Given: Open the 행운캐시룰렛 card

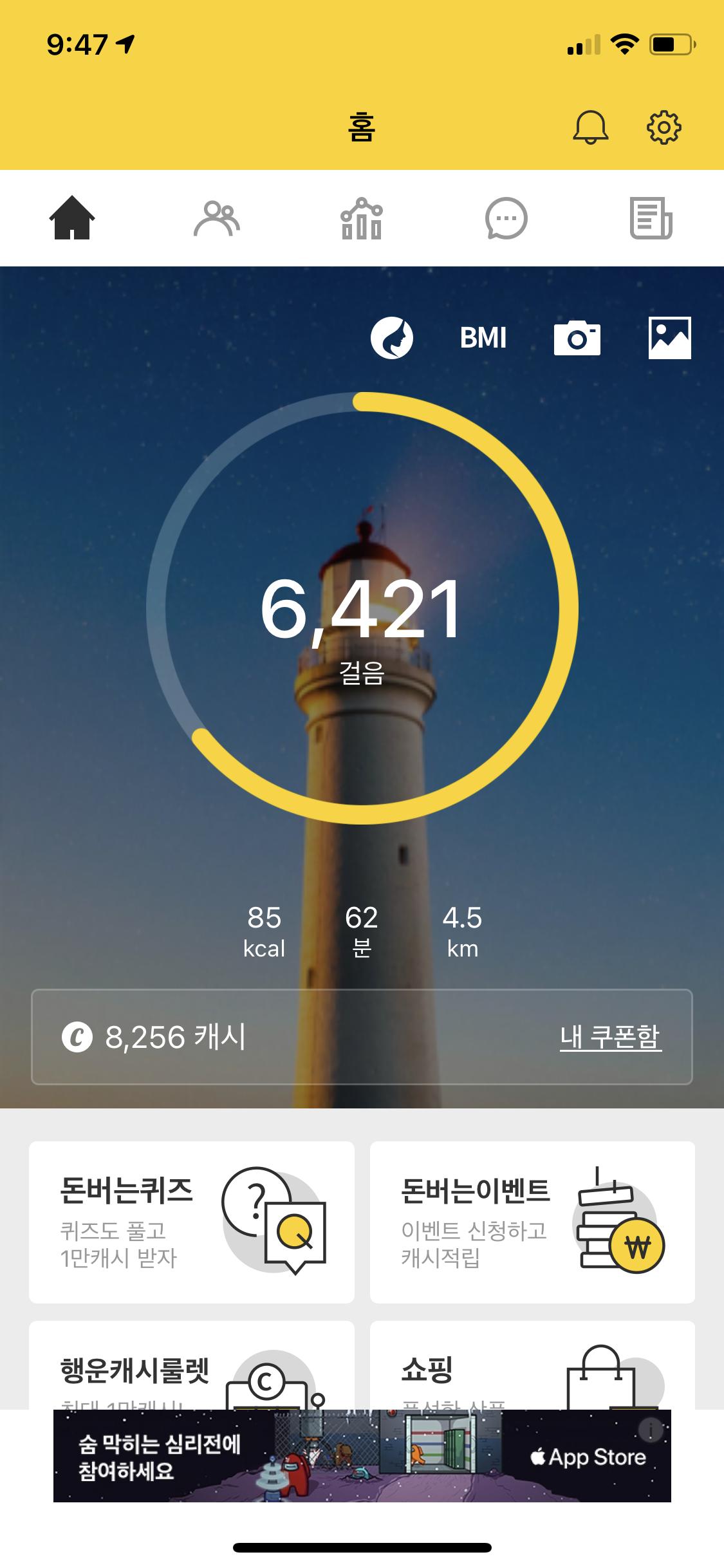Looking at the screenshot, I should [192, 1365].
